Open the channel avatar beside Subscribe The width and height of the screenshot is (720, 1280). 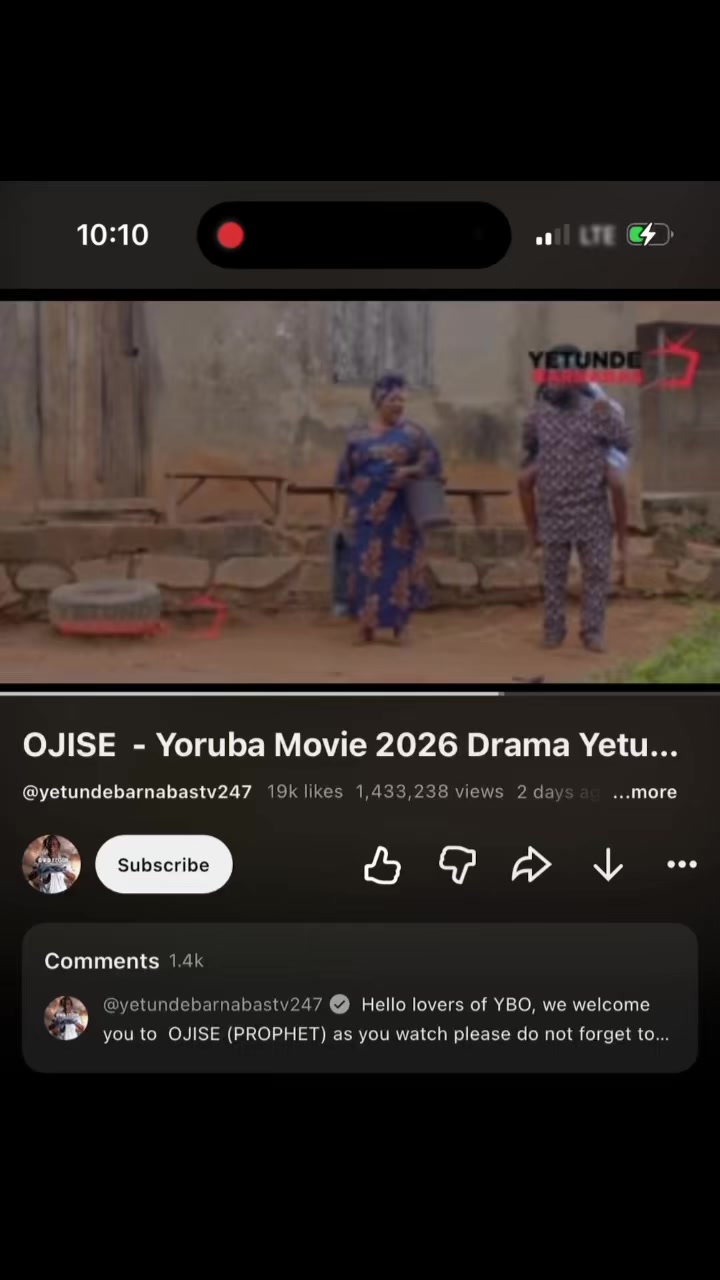point(51,864)
